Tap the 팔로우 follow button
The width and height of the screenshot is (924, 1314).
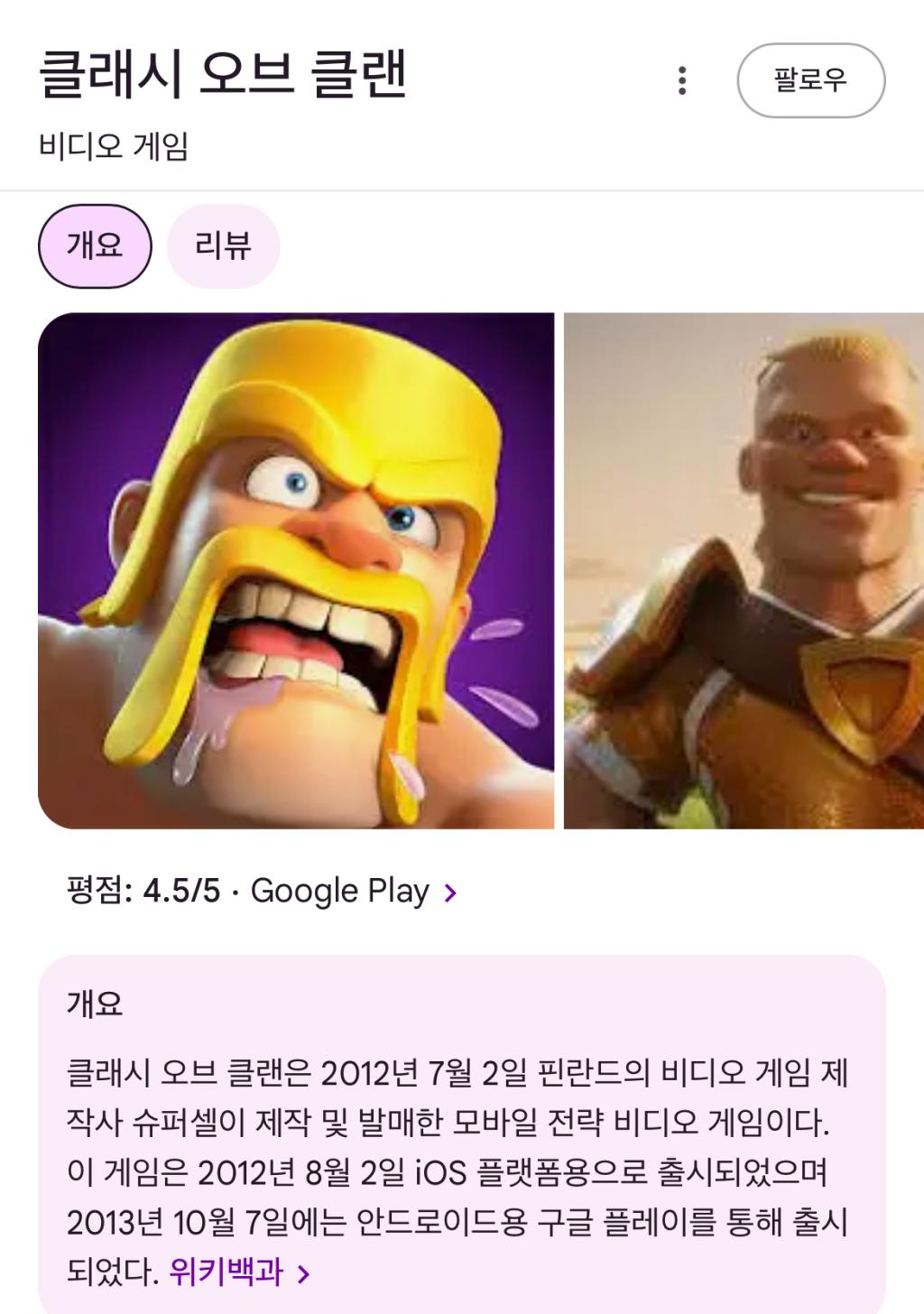coord(810,80)
